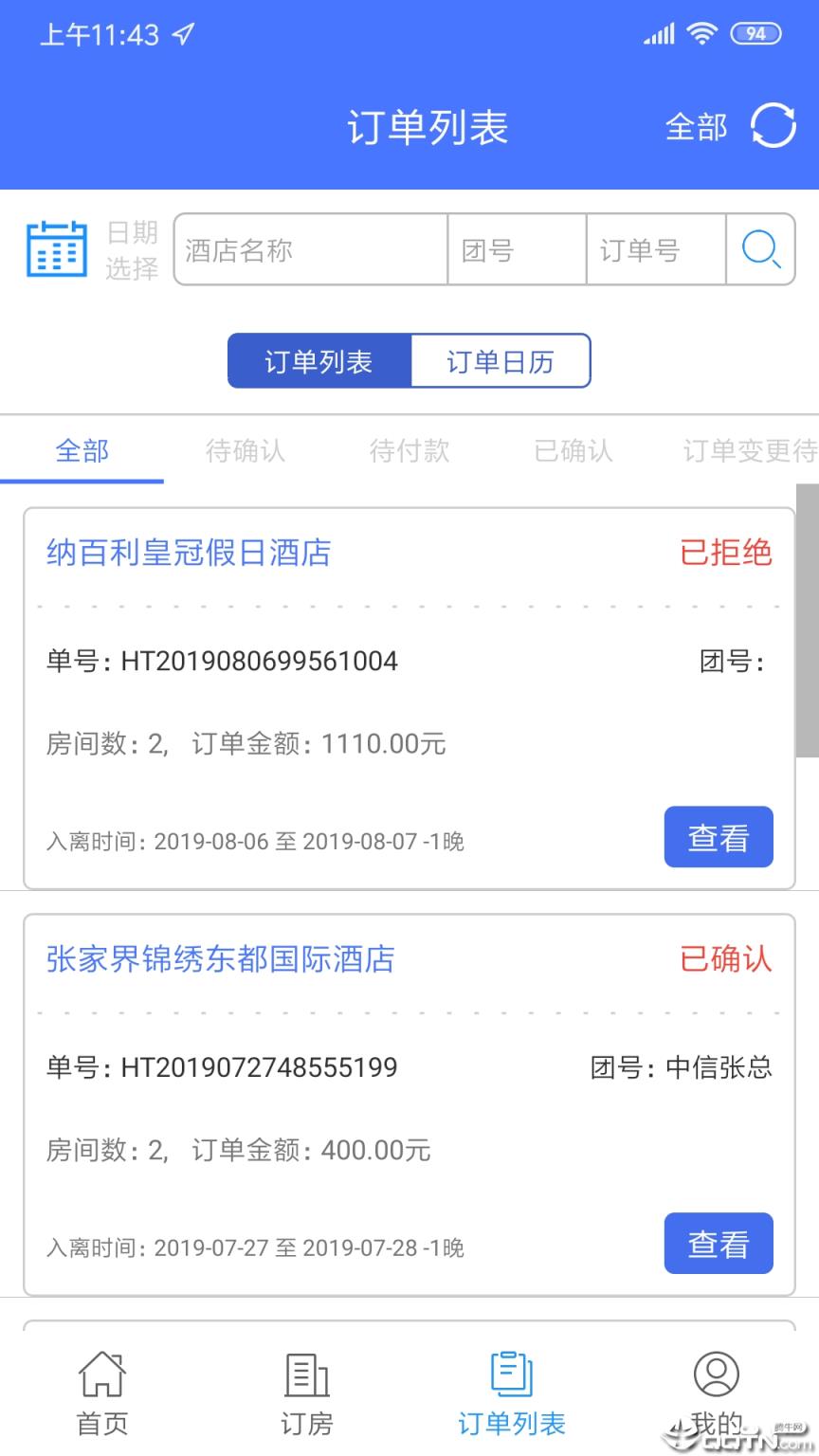Enable the 待付款 filter
This screenshot has width=819, height=1456.
(408, 451)
